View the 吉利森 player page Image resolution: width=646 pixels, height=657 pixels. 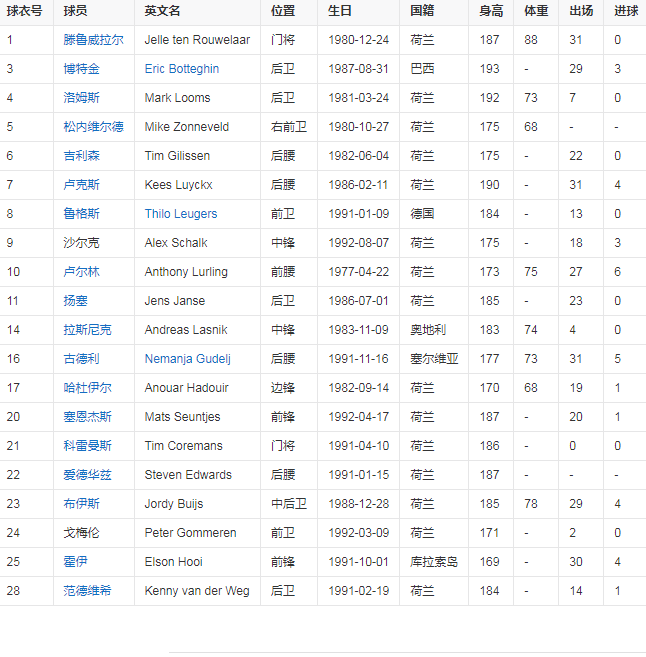pyautogui.click(x=81, y=156)
